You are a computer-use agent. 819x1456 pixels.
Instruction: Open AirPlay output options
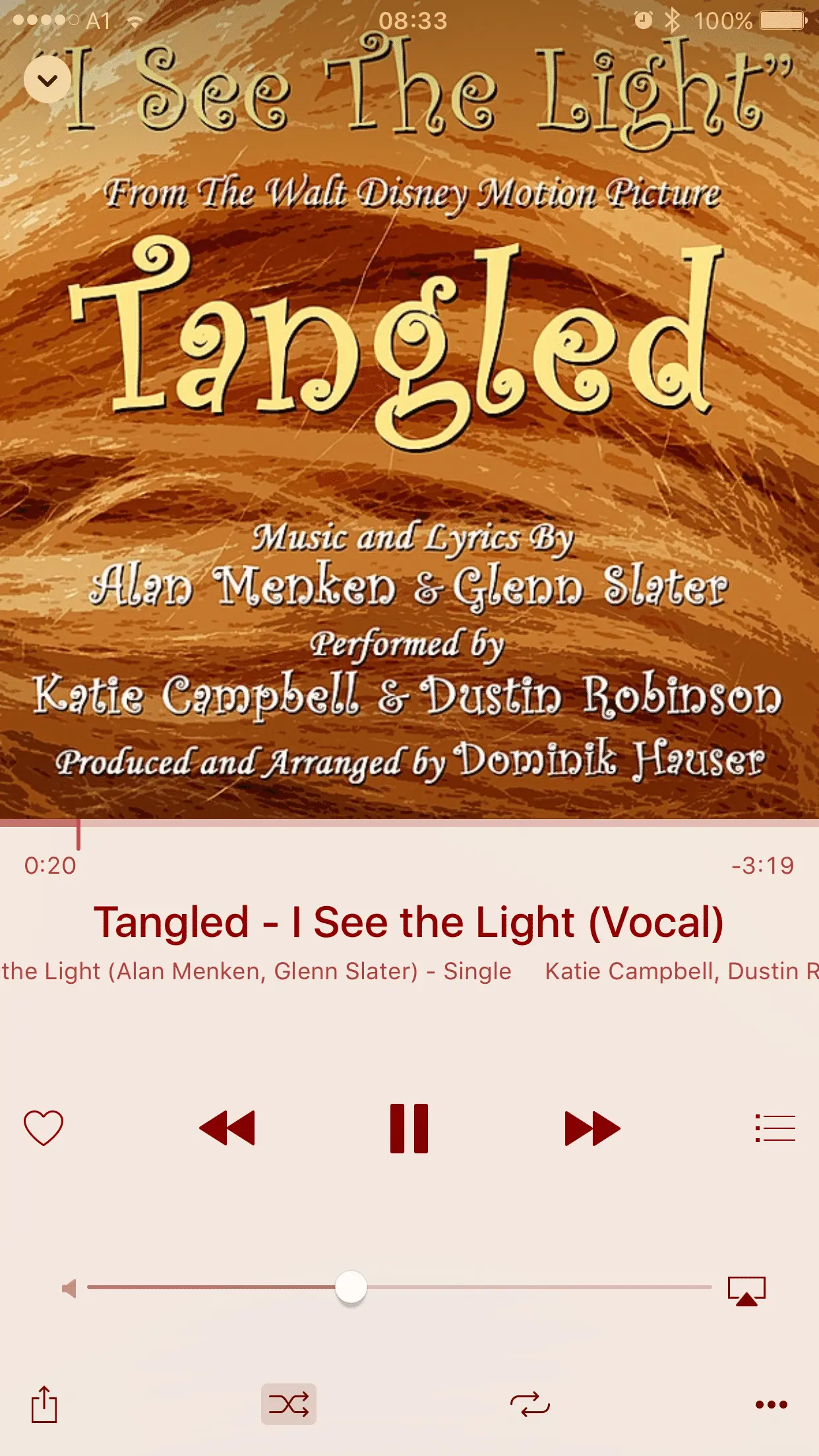tap(746, 1290)
